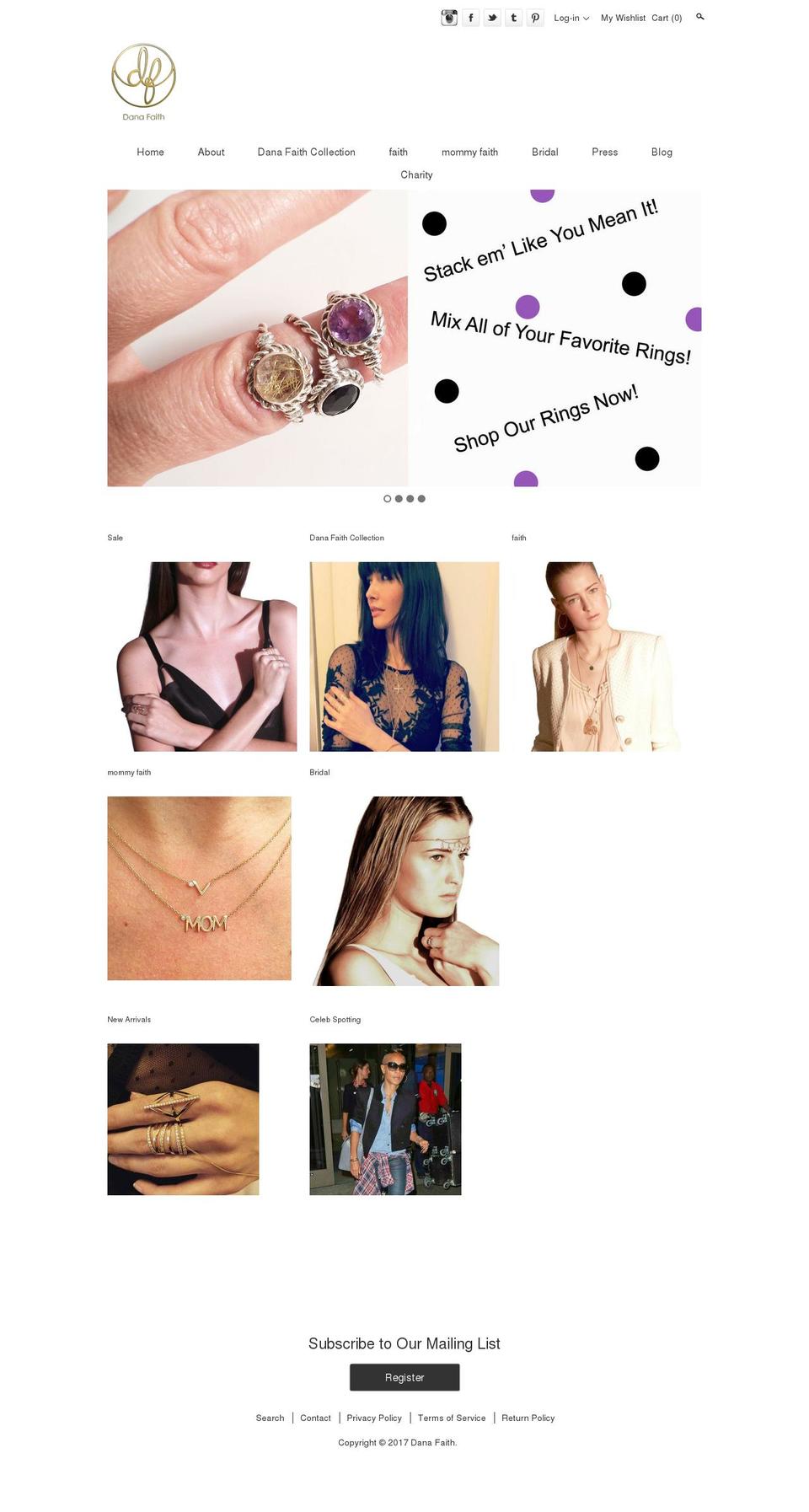Open the Cart showing zero items
Image resolution: width=809 pixels, height=1512 pixels.
(x=667, y=18)
